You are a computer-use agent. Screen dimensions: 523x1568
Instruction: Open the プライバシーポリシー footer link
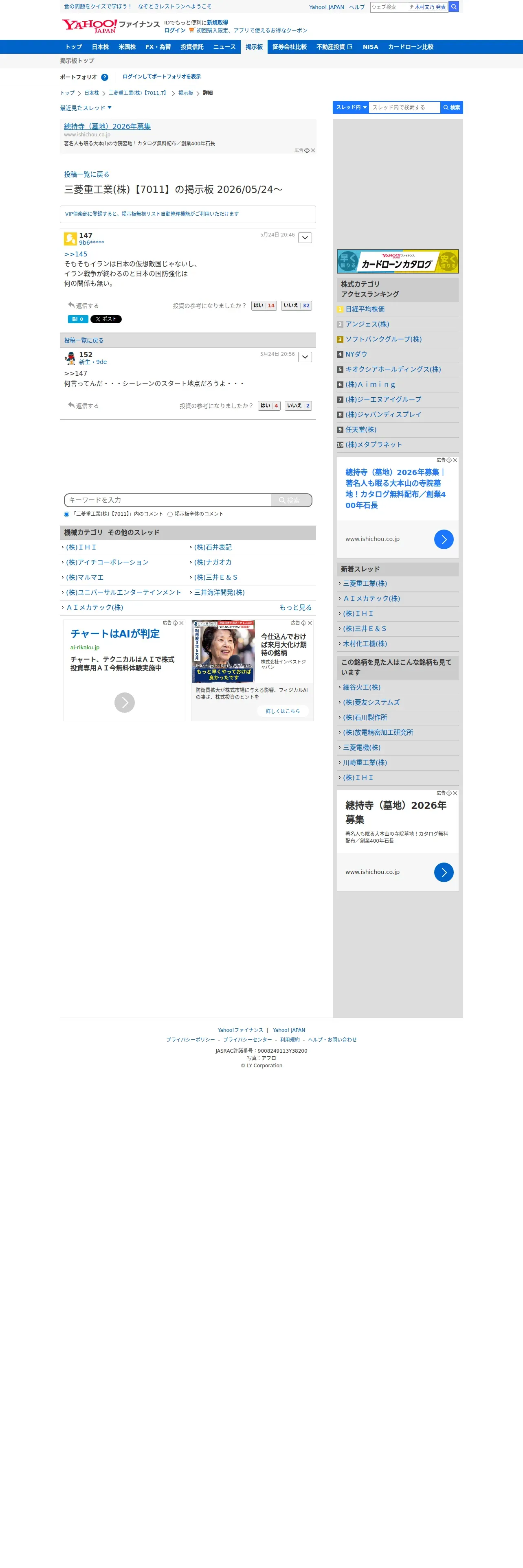[x=191, y=1040]
